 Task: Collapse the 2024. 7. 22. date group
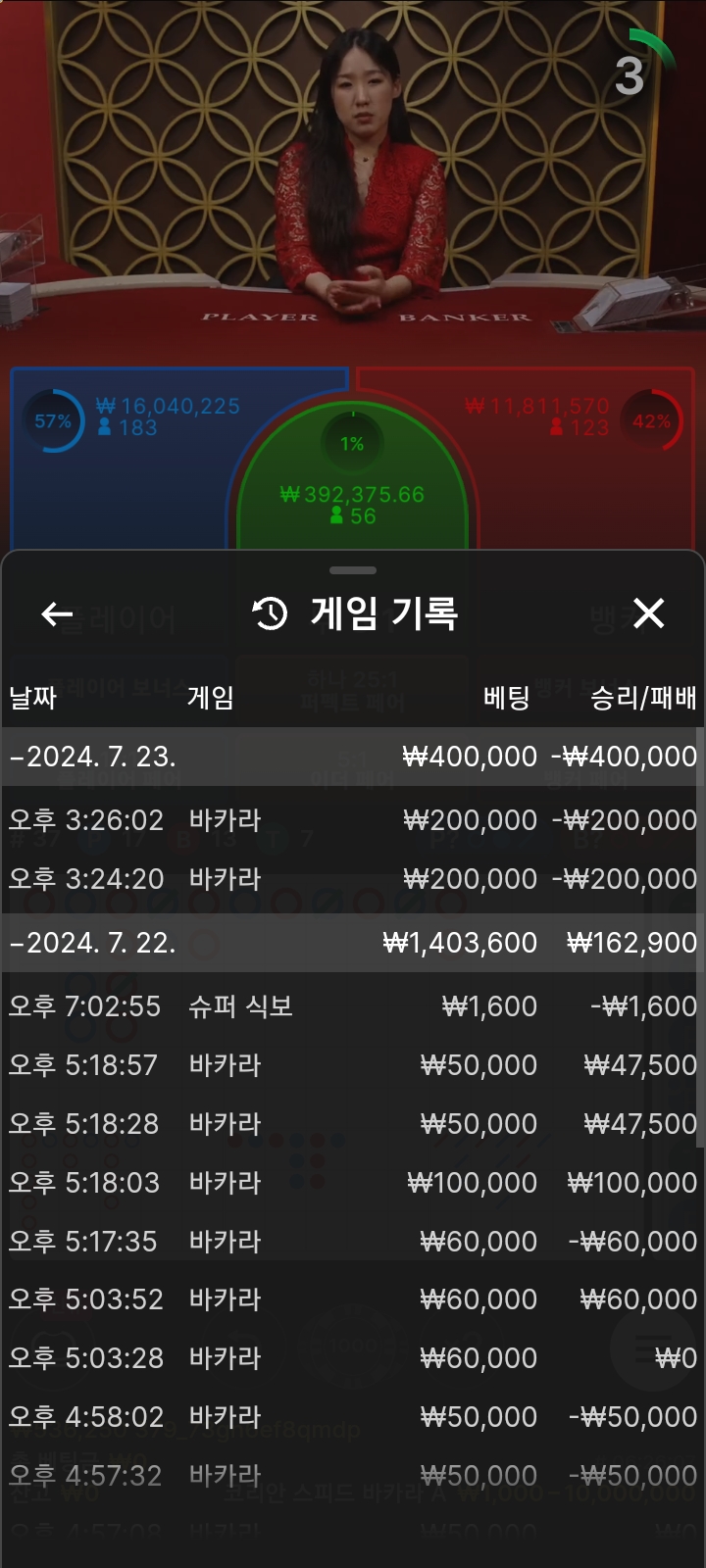pos(93,943)
